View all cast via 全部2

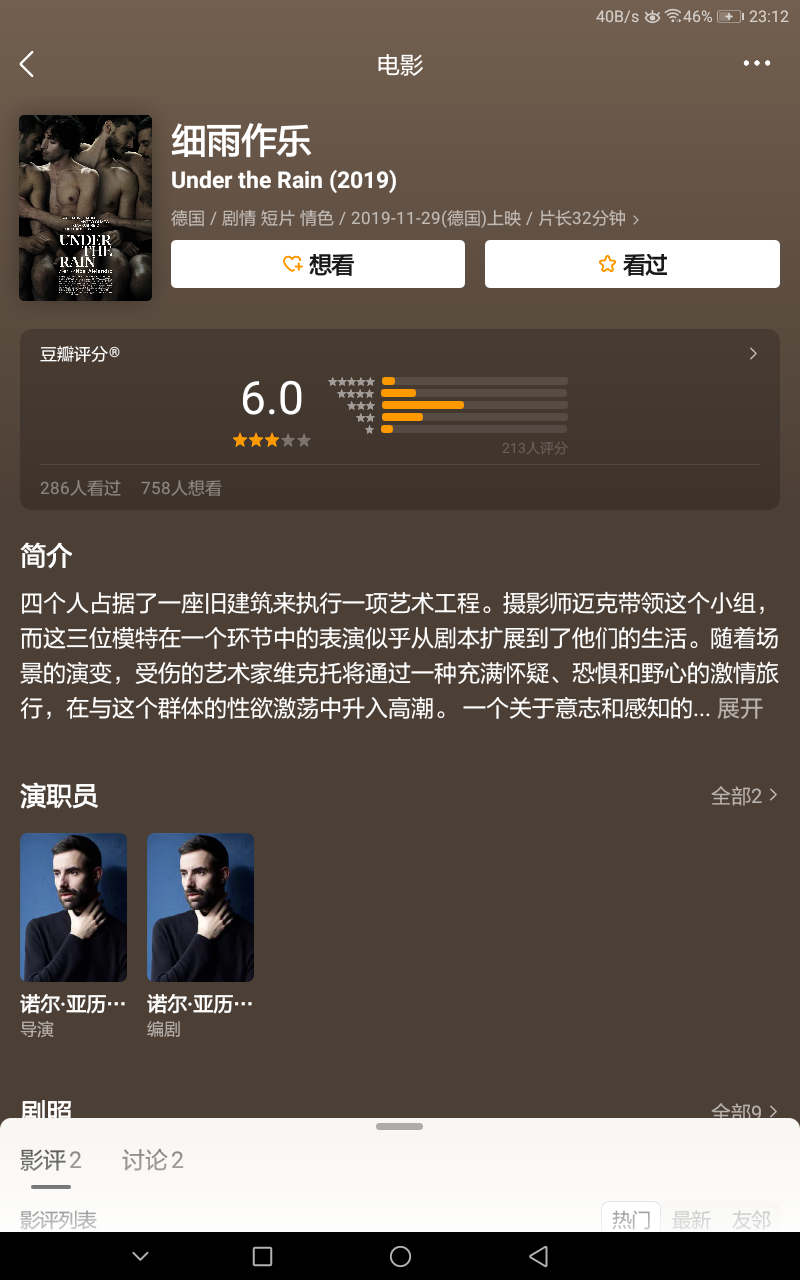(x=744, y=796)
